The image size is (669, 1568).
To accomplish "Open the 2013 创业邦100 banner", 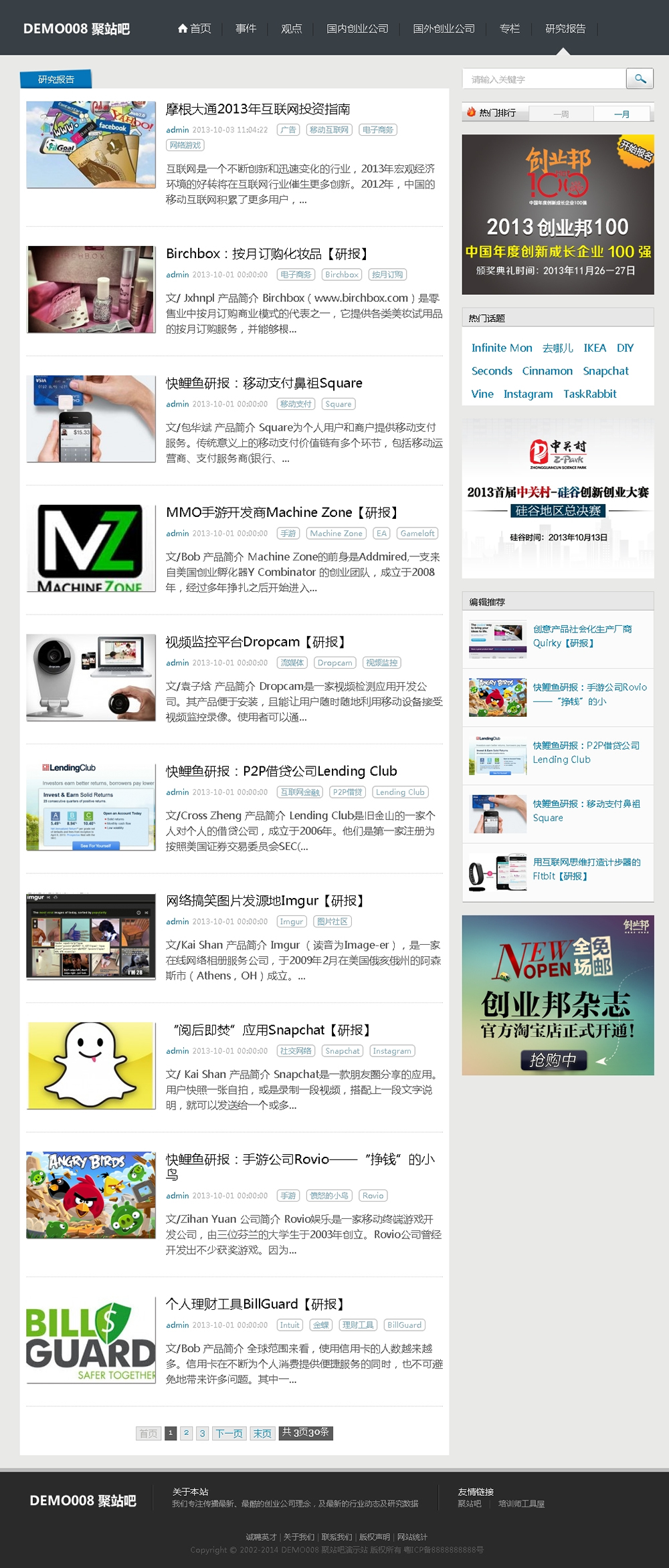I will pyautogui.click(x=557, y=215).
